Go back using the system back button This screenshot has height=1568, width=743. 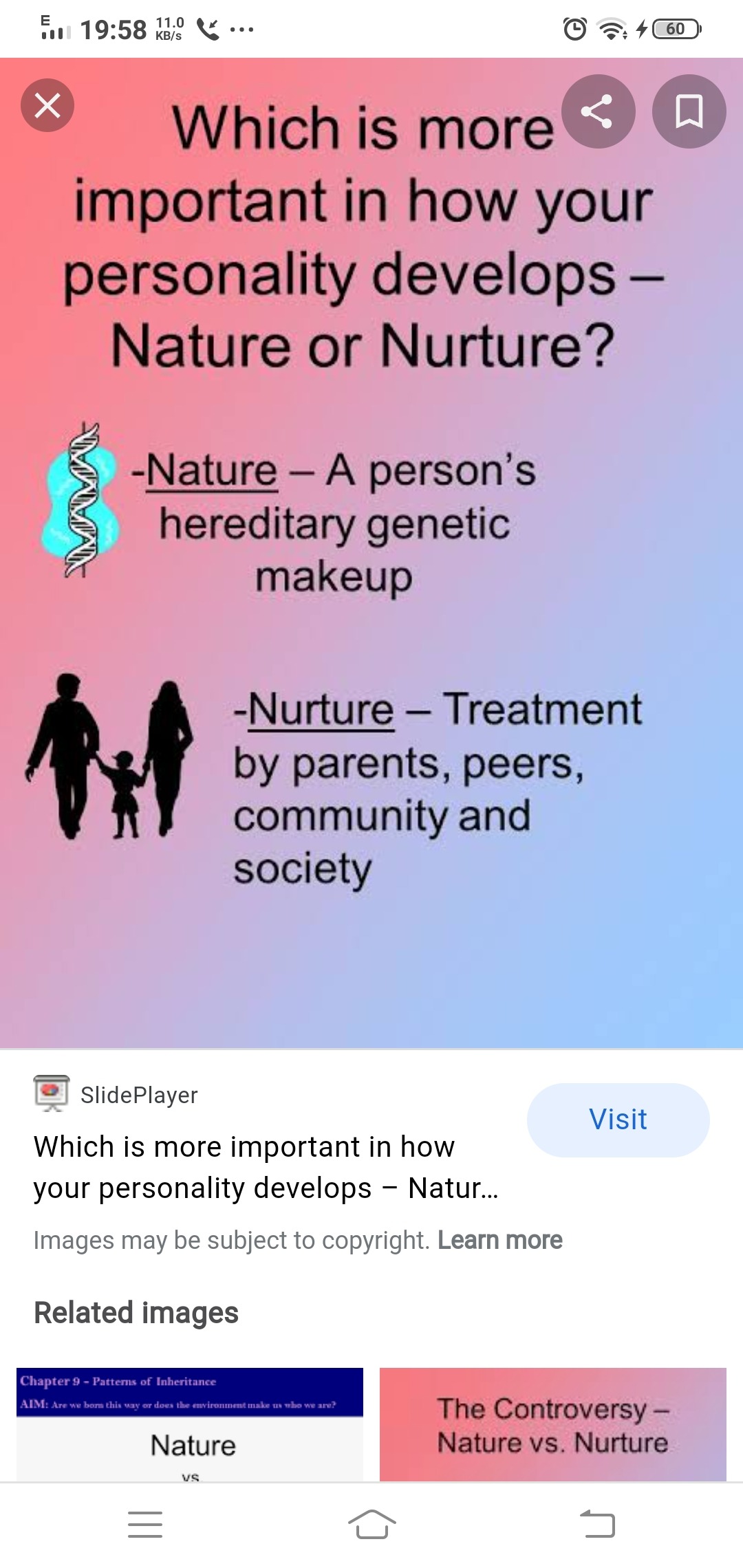(x=597, y=1524)
